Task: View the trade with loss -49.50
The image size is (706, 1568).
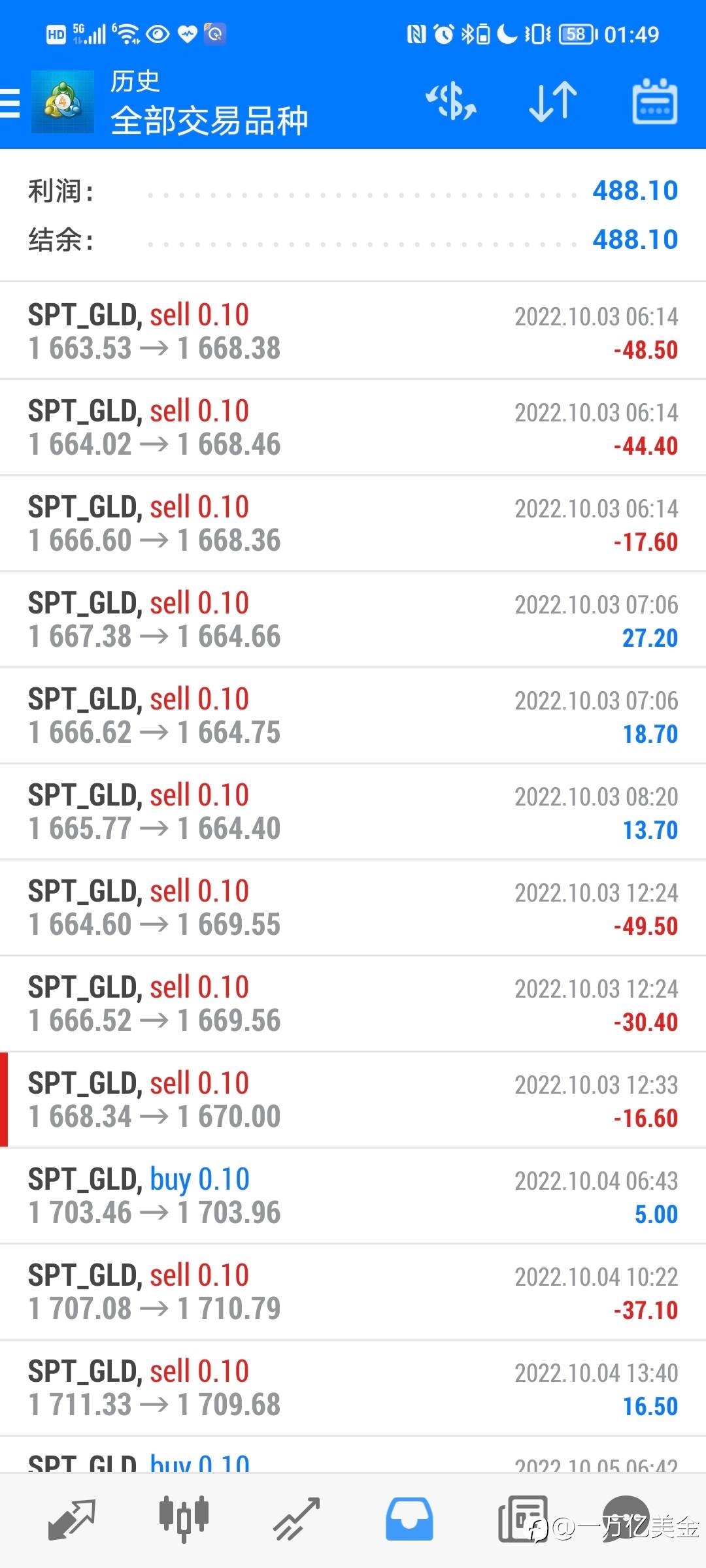Action: click(353, 907)
